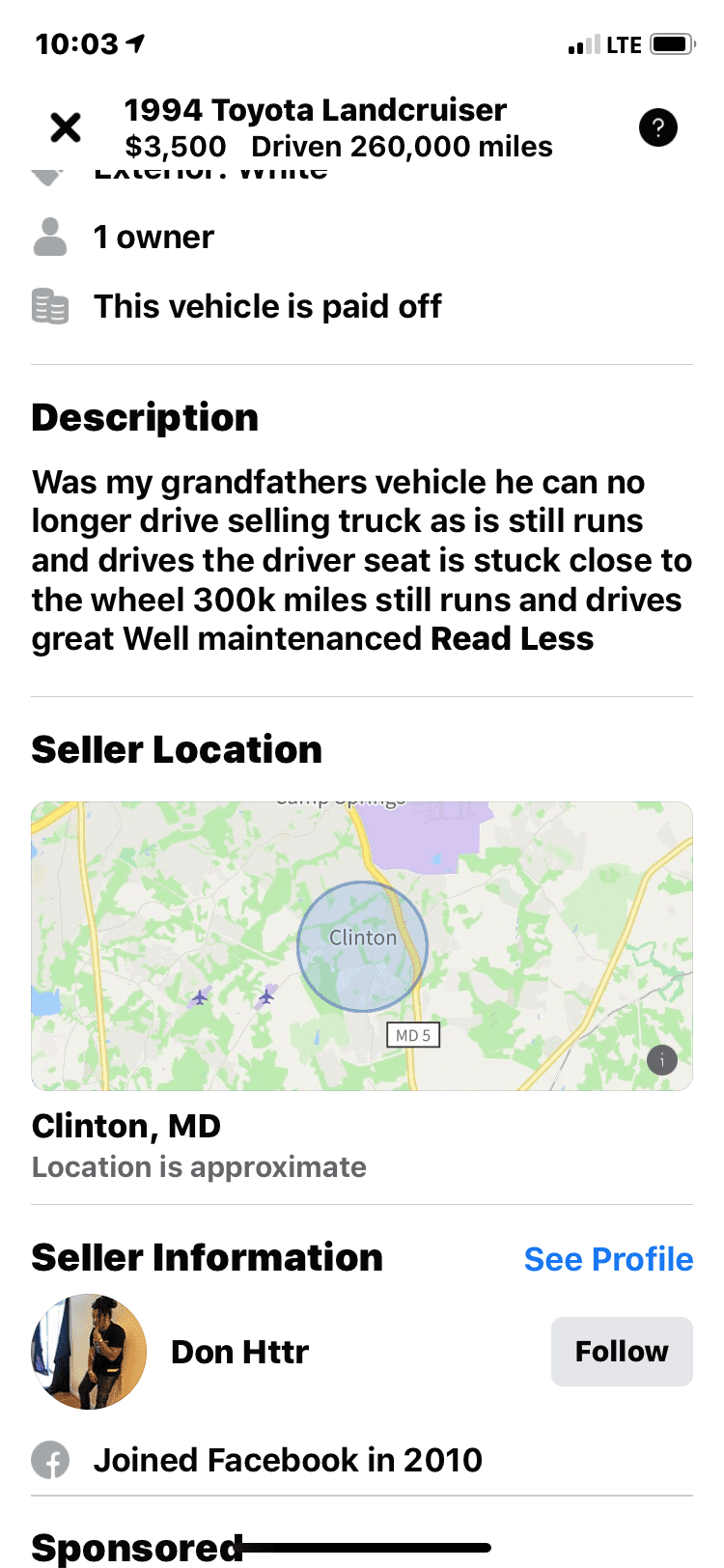The width and height of the screenshot is (724, 1568).
Task: Open Don Httr's profile picture
Action: [89, 1352]
